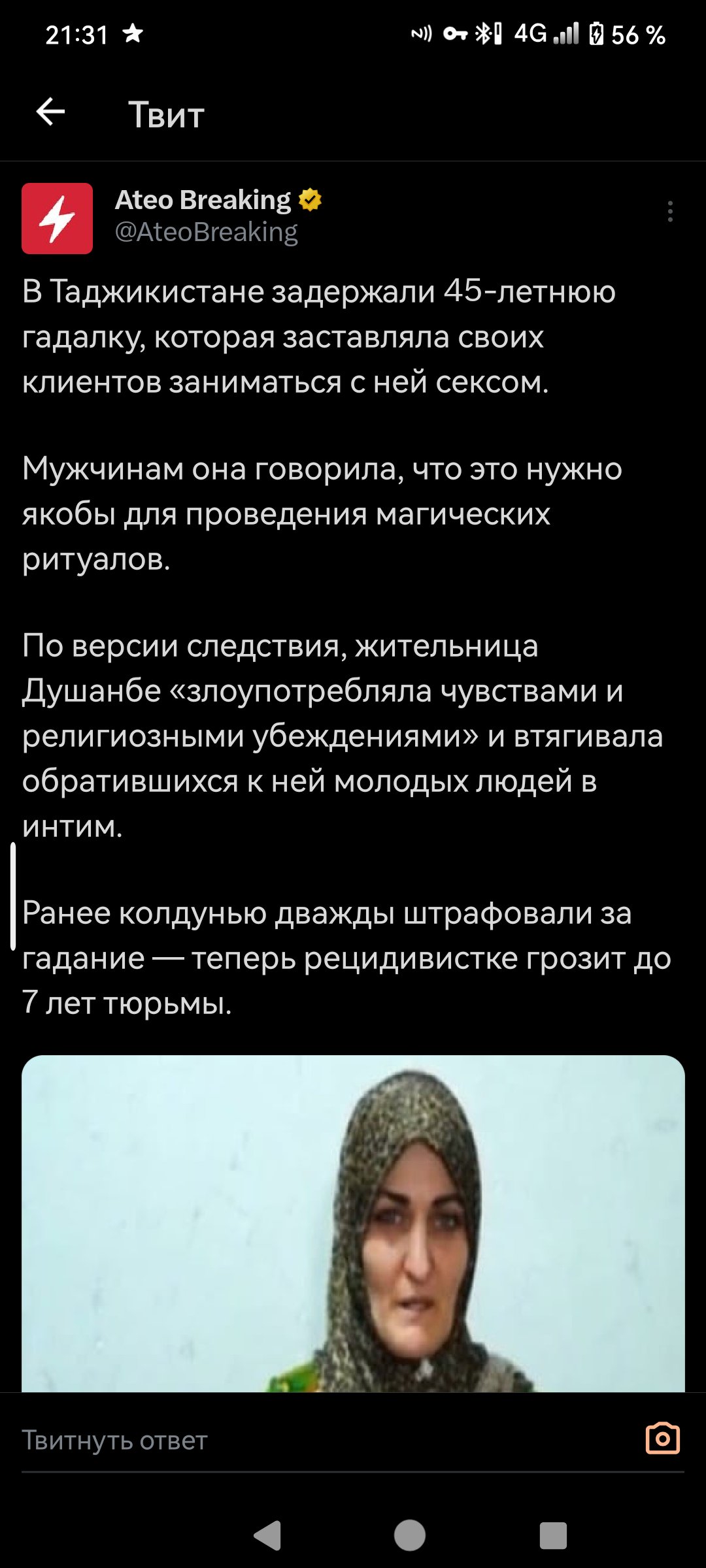Open the Ateo Breaking profile avatar
Image resolution: width=706 pixels, height=1568 pixels.
[x=57, y=218]
